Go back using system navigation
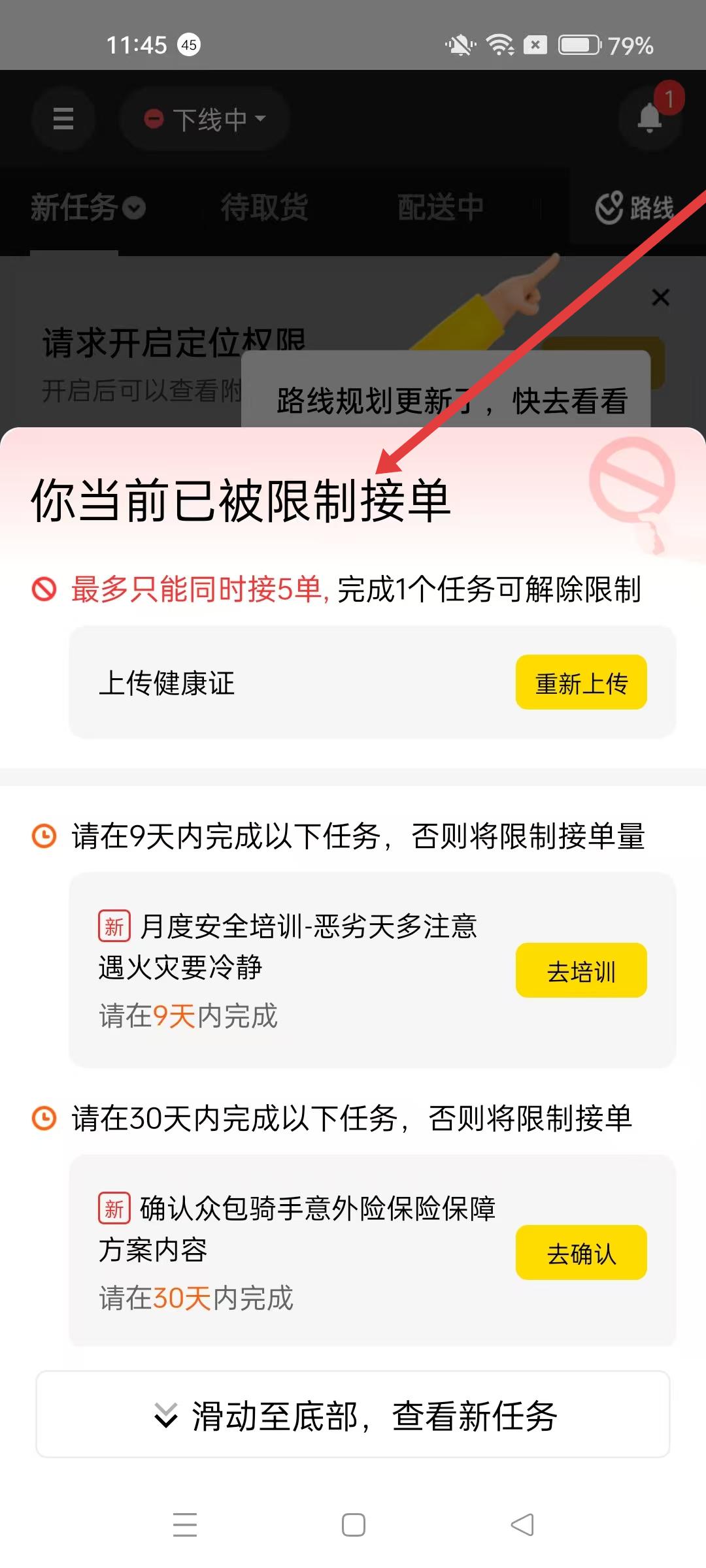Image resolution: width=706 pixels, height=1568 pixels. coord(522,1525)
